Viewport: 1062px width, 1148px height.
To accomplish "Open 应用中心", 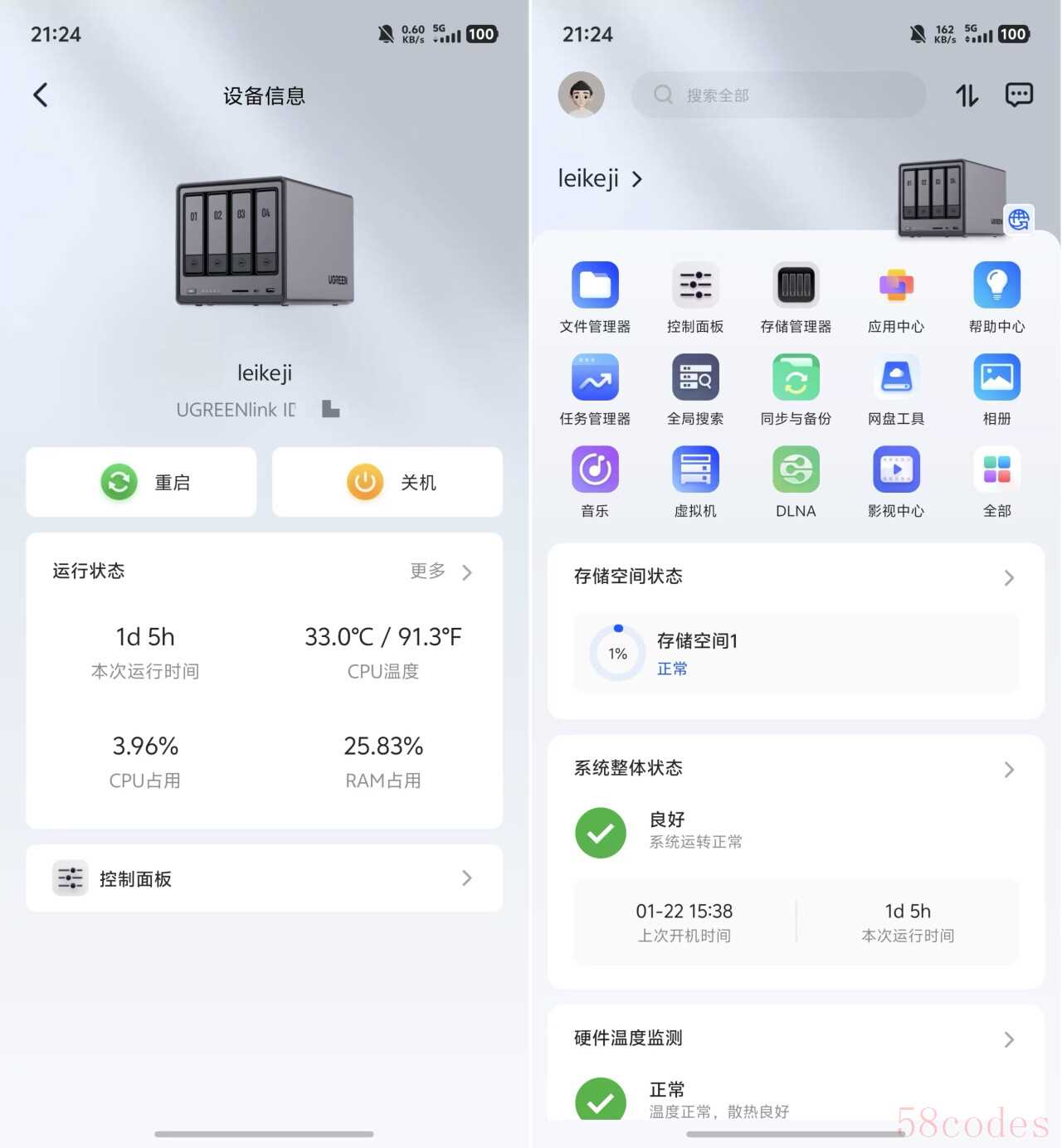I will (x=896, y=296).
